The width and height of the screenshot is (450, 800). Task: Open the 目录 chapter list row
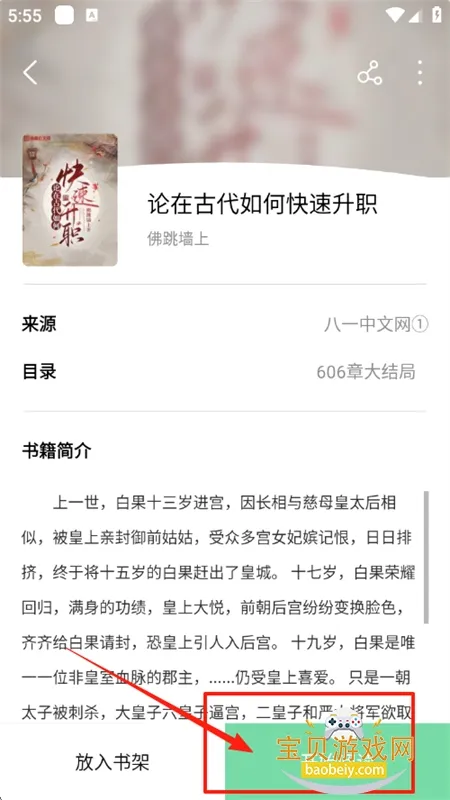[x=224, y=371]
